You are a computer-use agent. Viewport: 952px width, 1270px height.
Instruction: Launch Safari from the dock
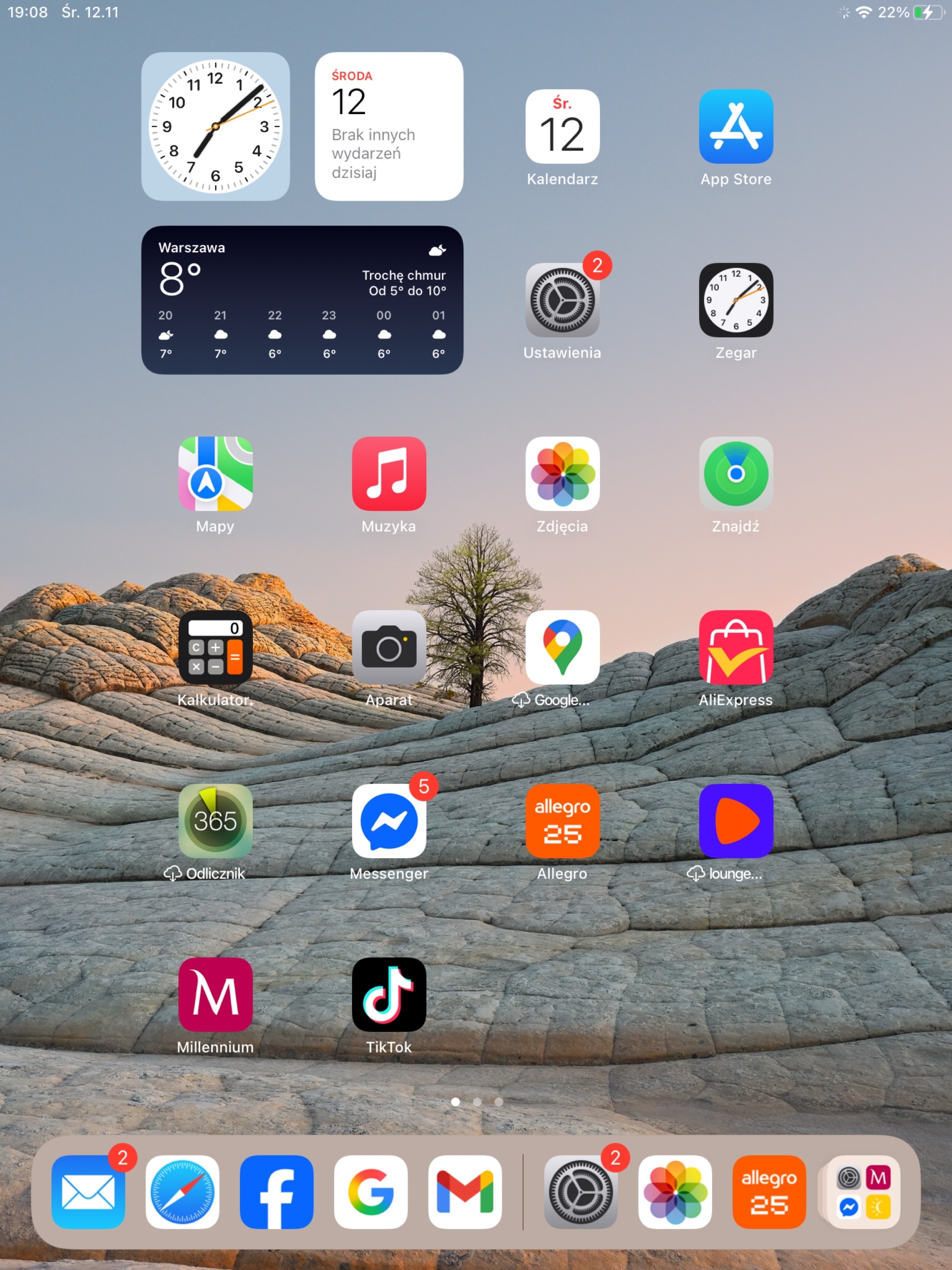click(x=182, y=1192)
